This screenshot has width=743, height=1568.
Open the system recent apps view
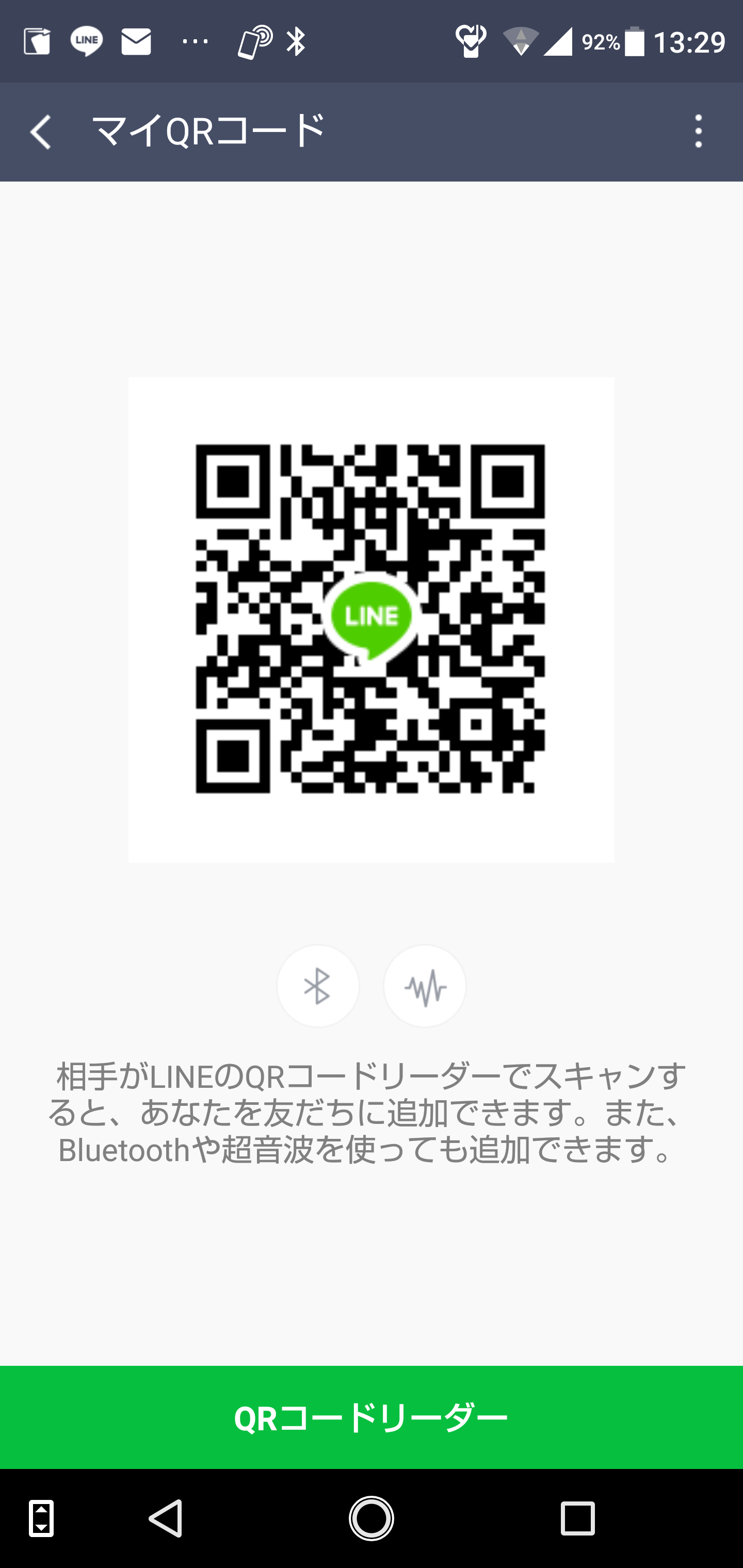577,1518
